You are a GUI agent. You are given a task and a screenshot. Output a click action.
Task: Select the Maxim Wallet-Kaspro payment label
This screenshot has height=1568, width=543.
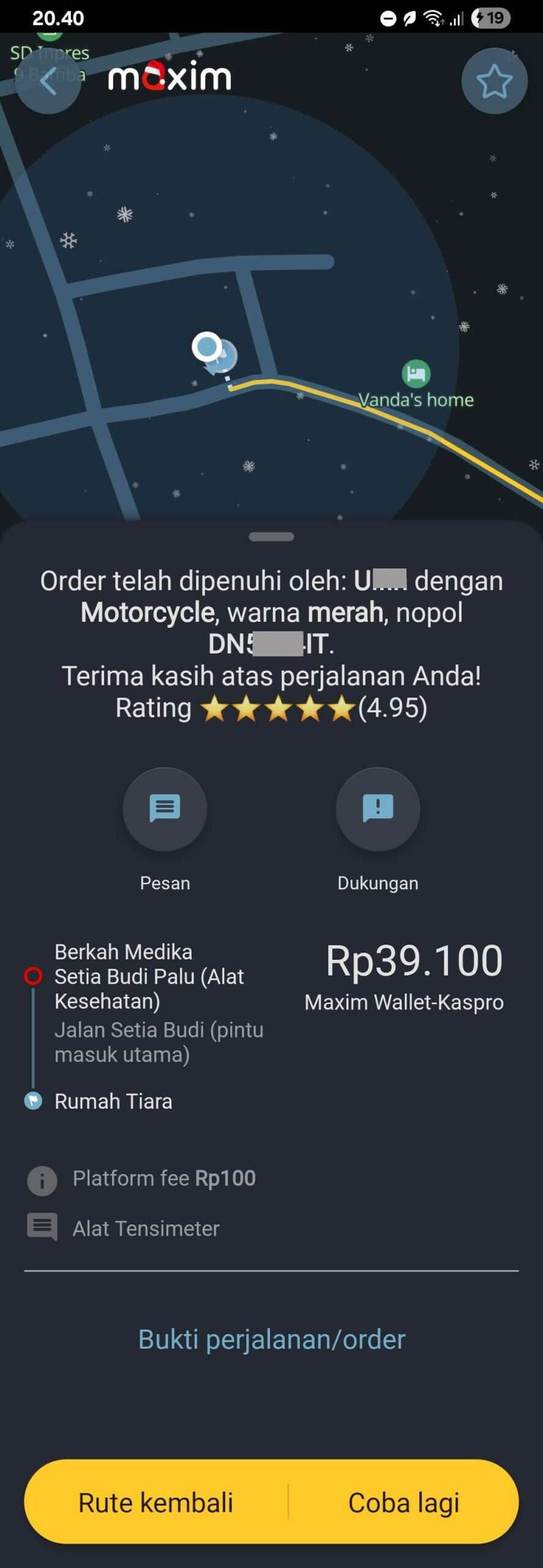(403, 1002)
